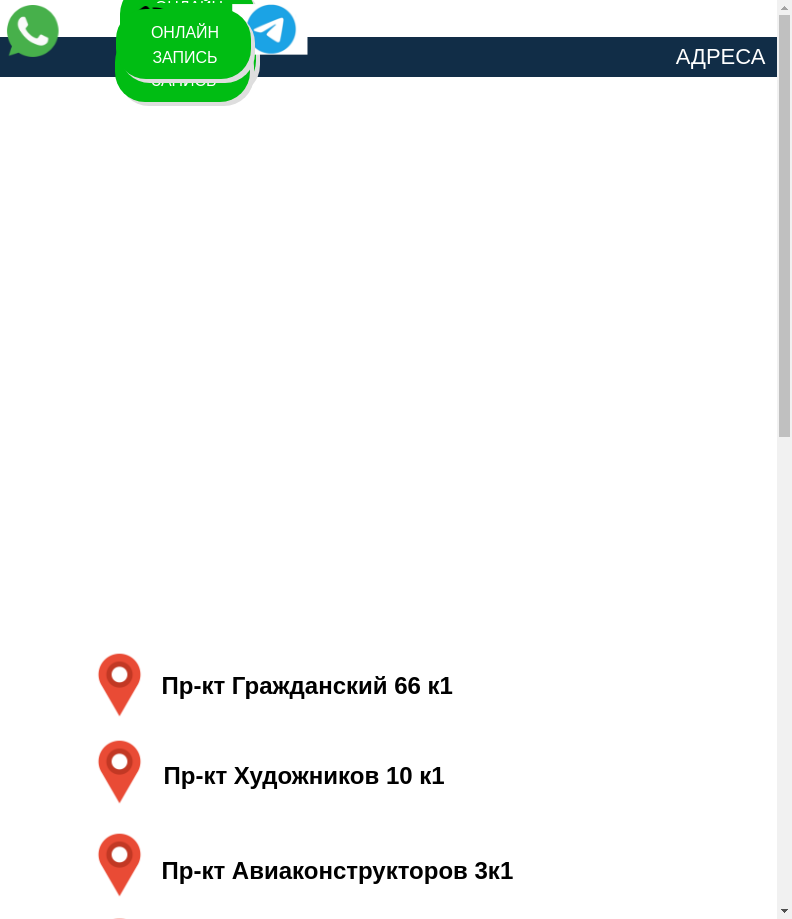Open the WhatsApp chat icon

(33, 31)
